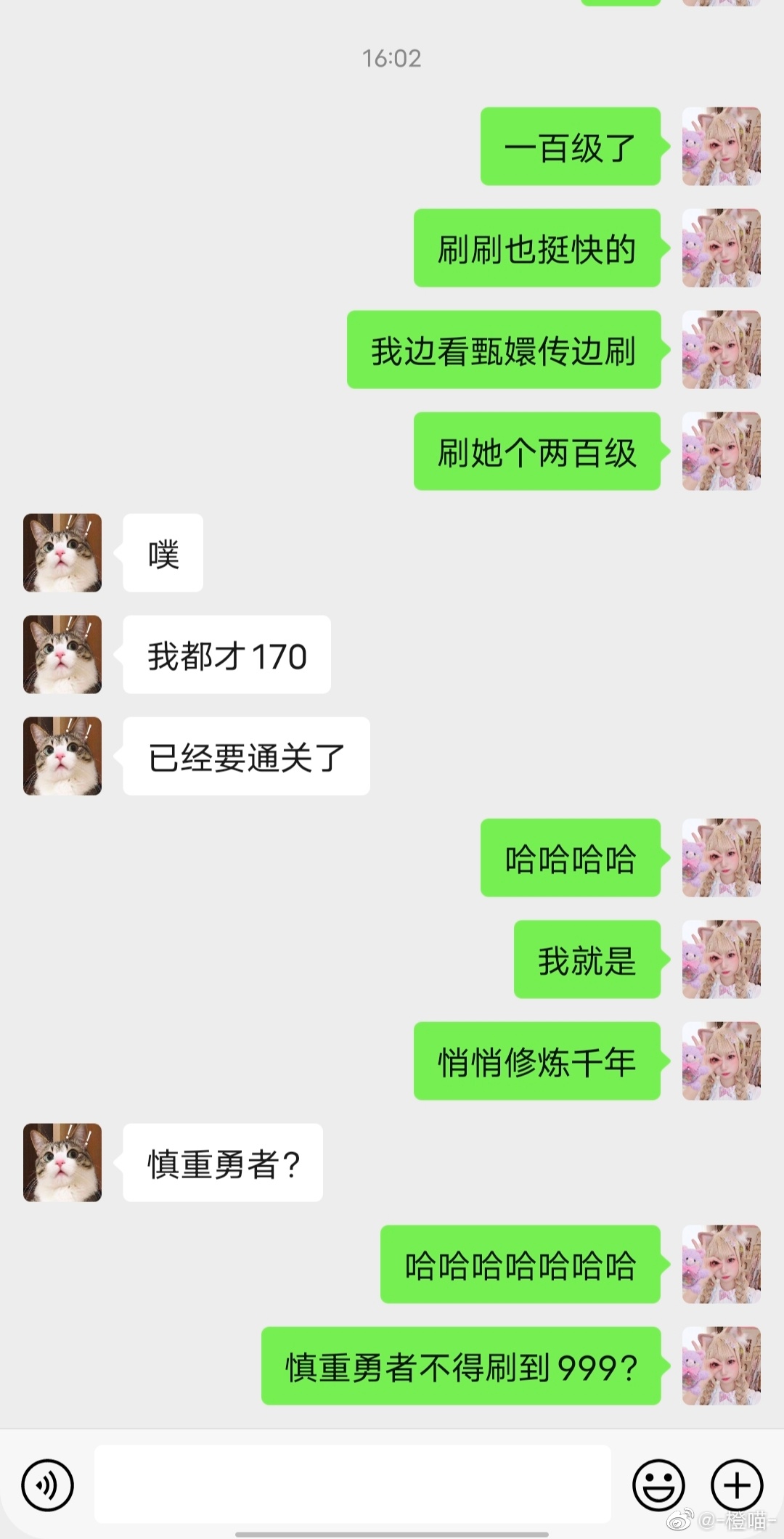
Task: Focus the message text field
Action: (352, 1485)
